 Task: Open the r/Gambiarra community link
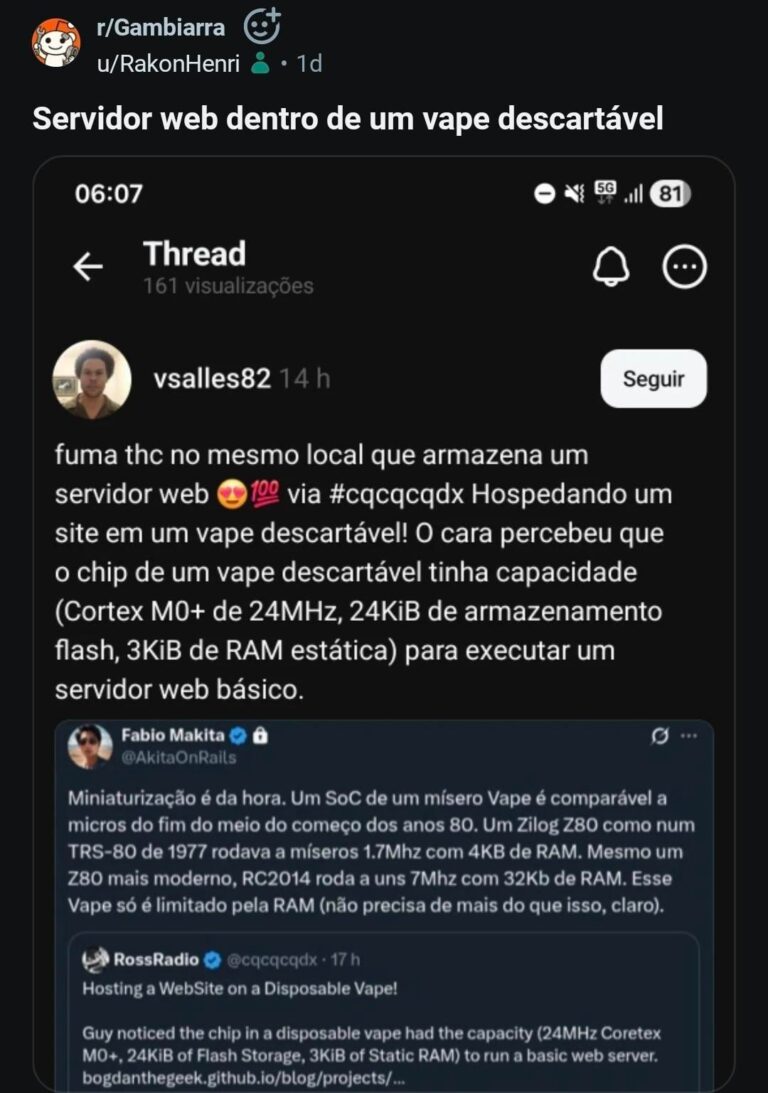coord(160,27)
